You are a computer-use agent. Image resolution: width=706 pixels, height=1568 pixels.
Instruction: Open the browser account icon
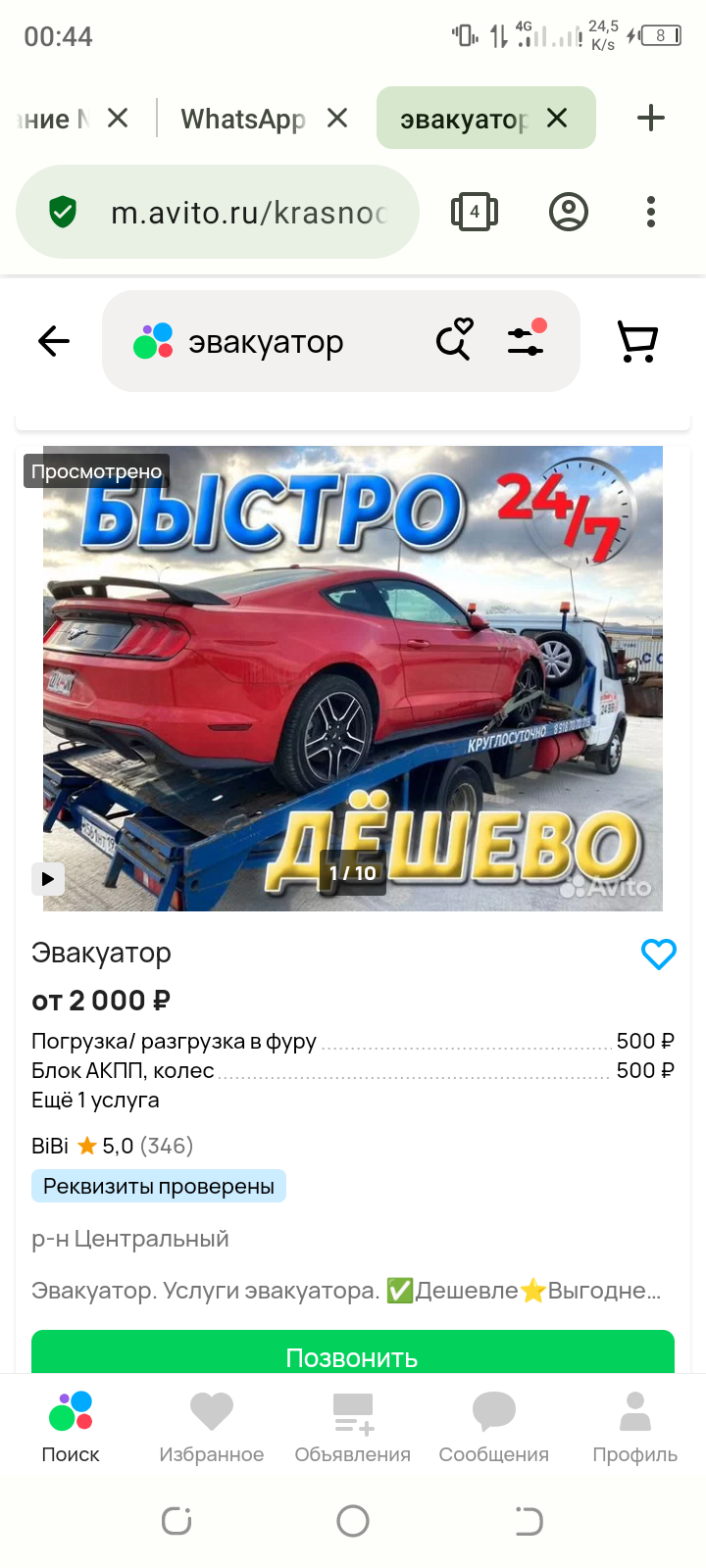(569, 212)
